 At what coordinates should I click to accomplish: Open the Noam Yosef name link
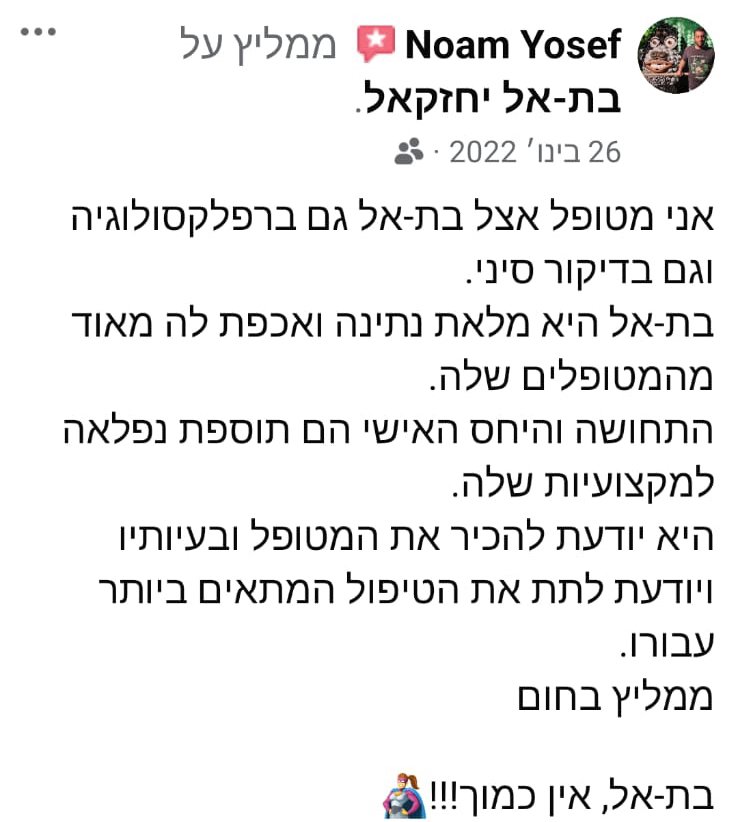coord(513,45)
